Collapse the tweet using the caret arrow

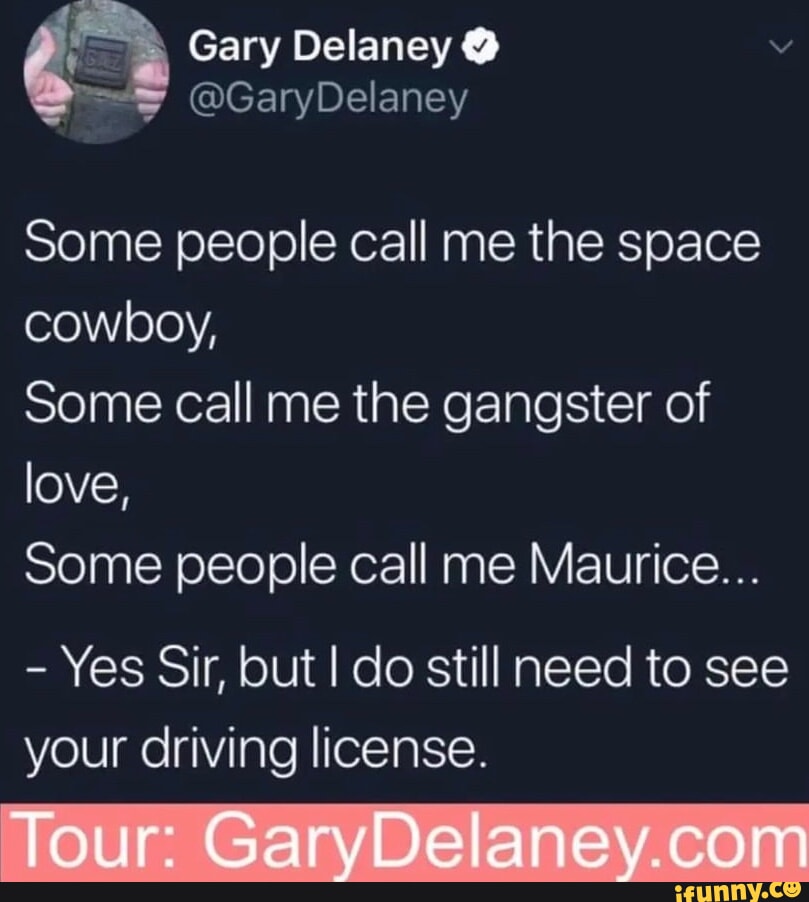tap(781, 47)
